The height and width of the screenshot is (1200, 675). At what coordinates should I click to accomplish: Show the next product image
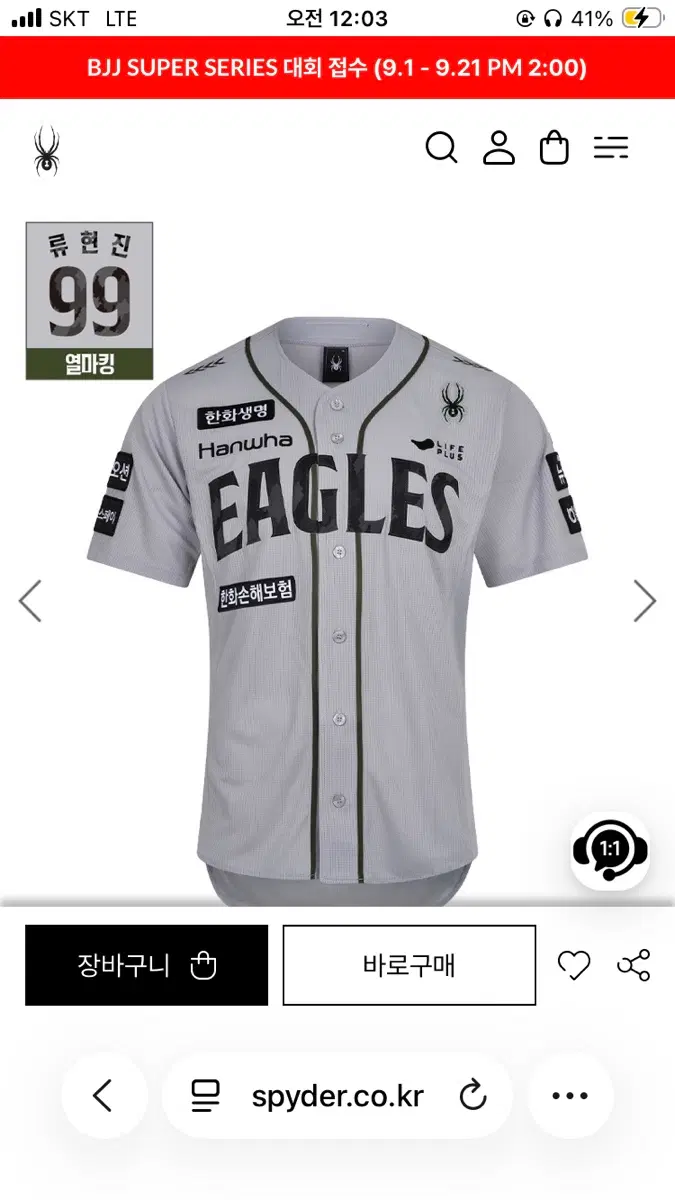(x=645, y=601)
